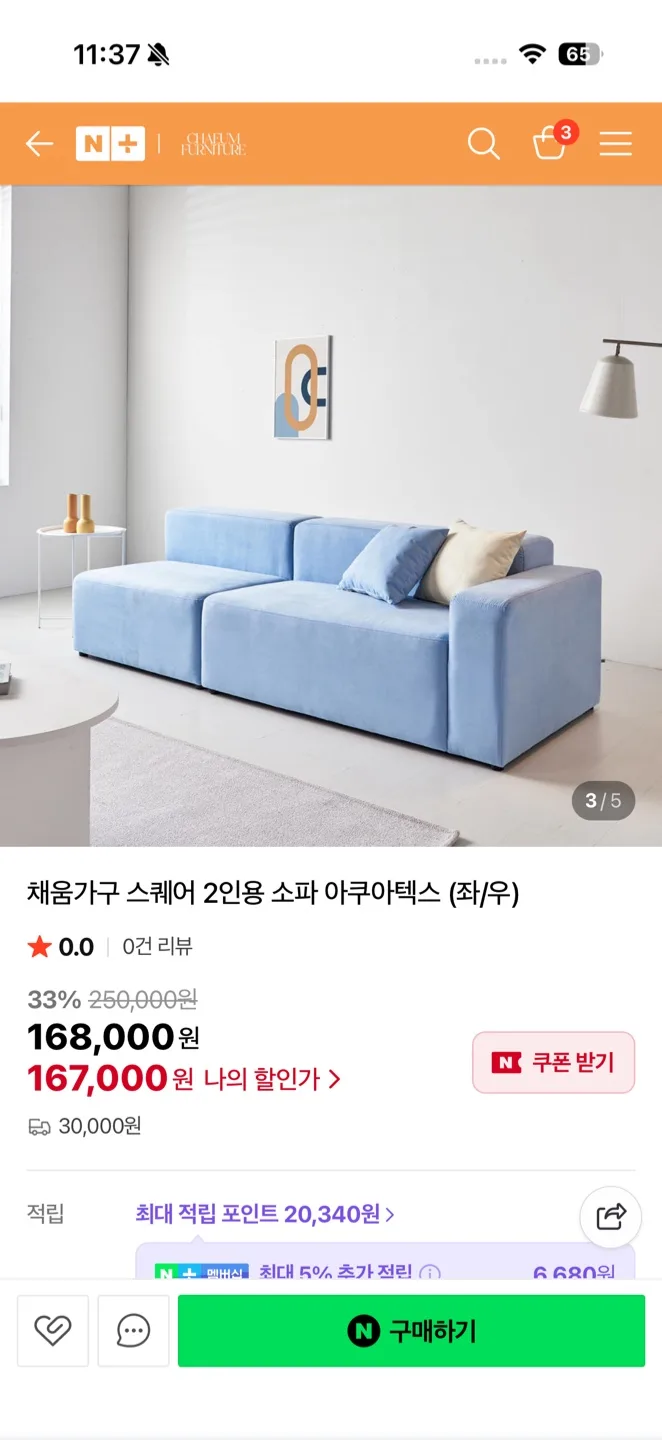The width and height of the screenshot is (662, 1440).
Task: Tap the green 구매하기 buy button
Action: click(x=411, y=1330)
